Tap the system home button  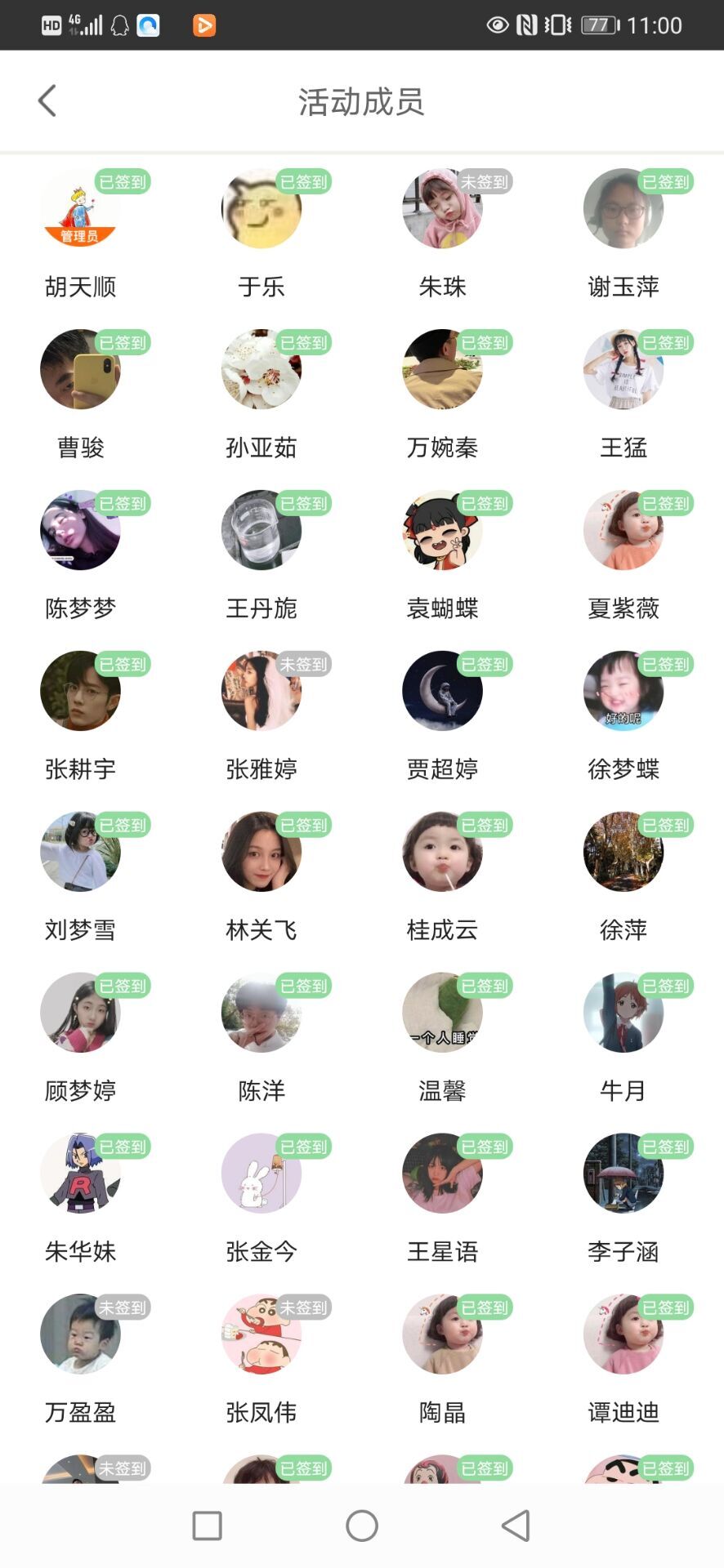(362, 1525)
